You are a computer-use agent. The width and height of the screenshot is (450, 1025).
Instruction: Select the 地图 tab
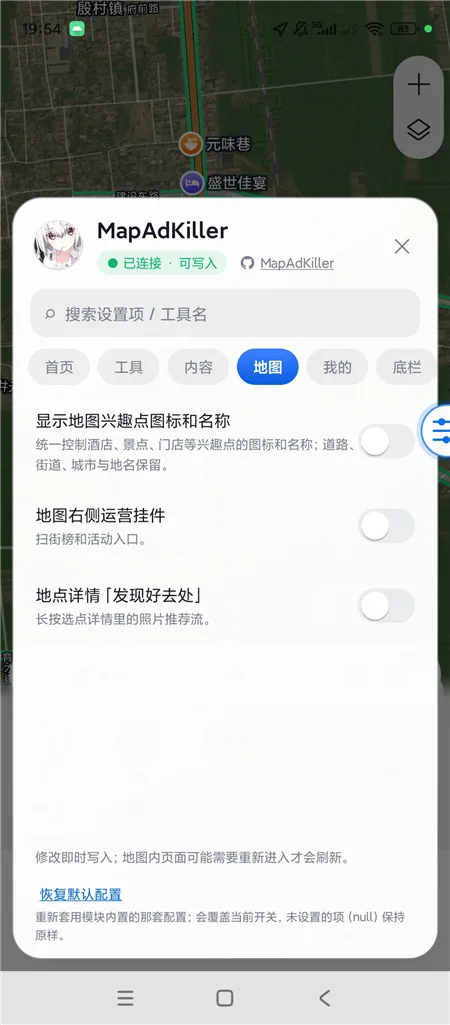pos(268,367)
